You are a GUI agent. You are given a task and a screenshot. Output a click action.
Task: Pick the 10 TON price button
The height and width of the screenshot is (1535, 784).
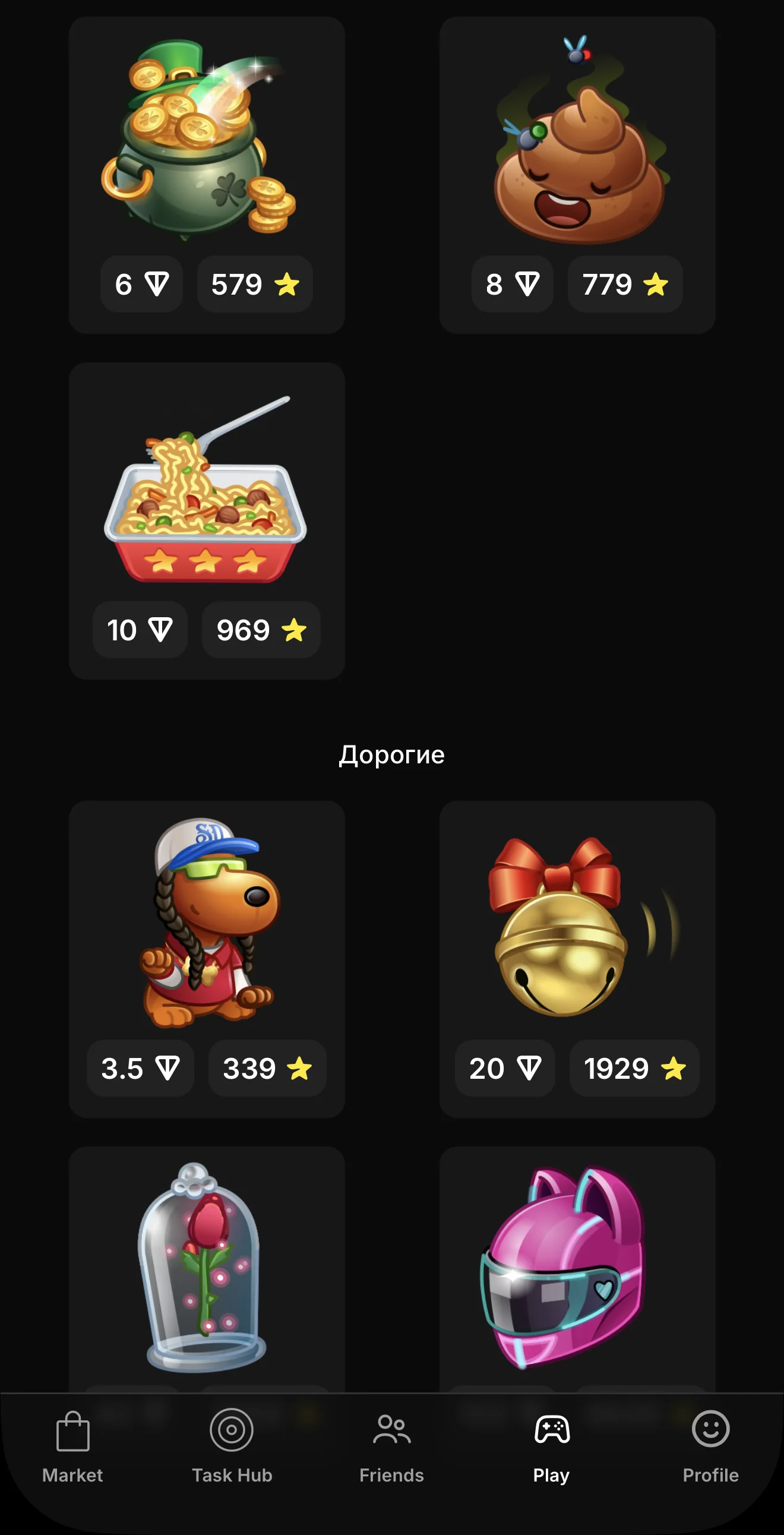(140, 630)
